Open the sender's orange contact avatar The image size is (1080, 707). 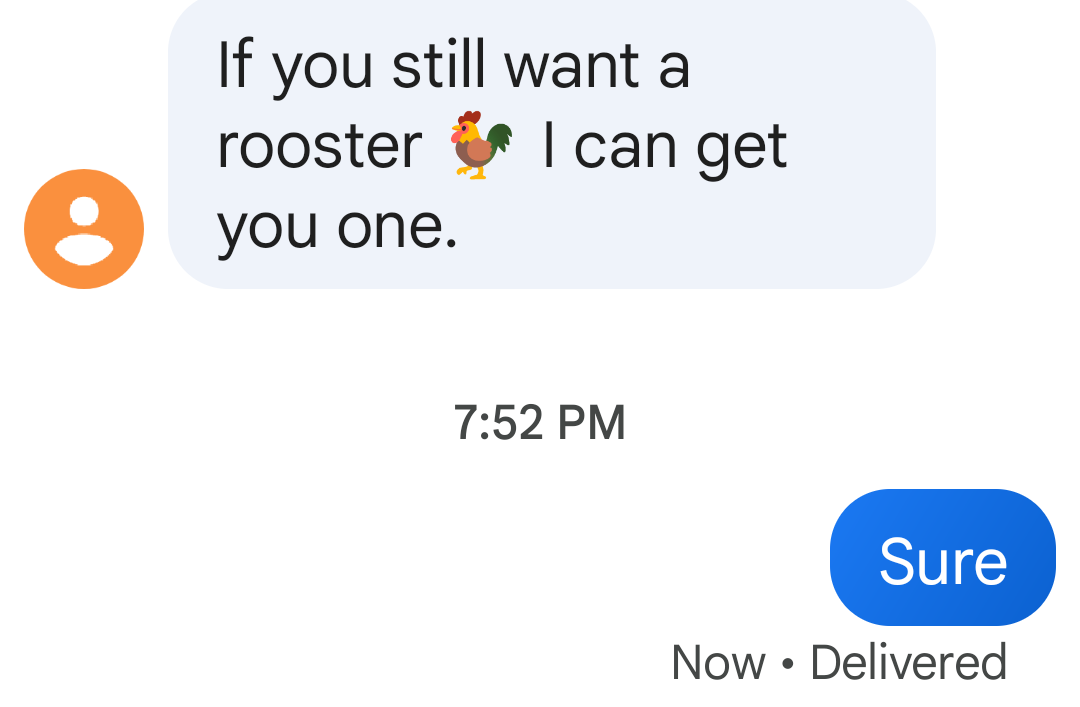tap(84, 229)
